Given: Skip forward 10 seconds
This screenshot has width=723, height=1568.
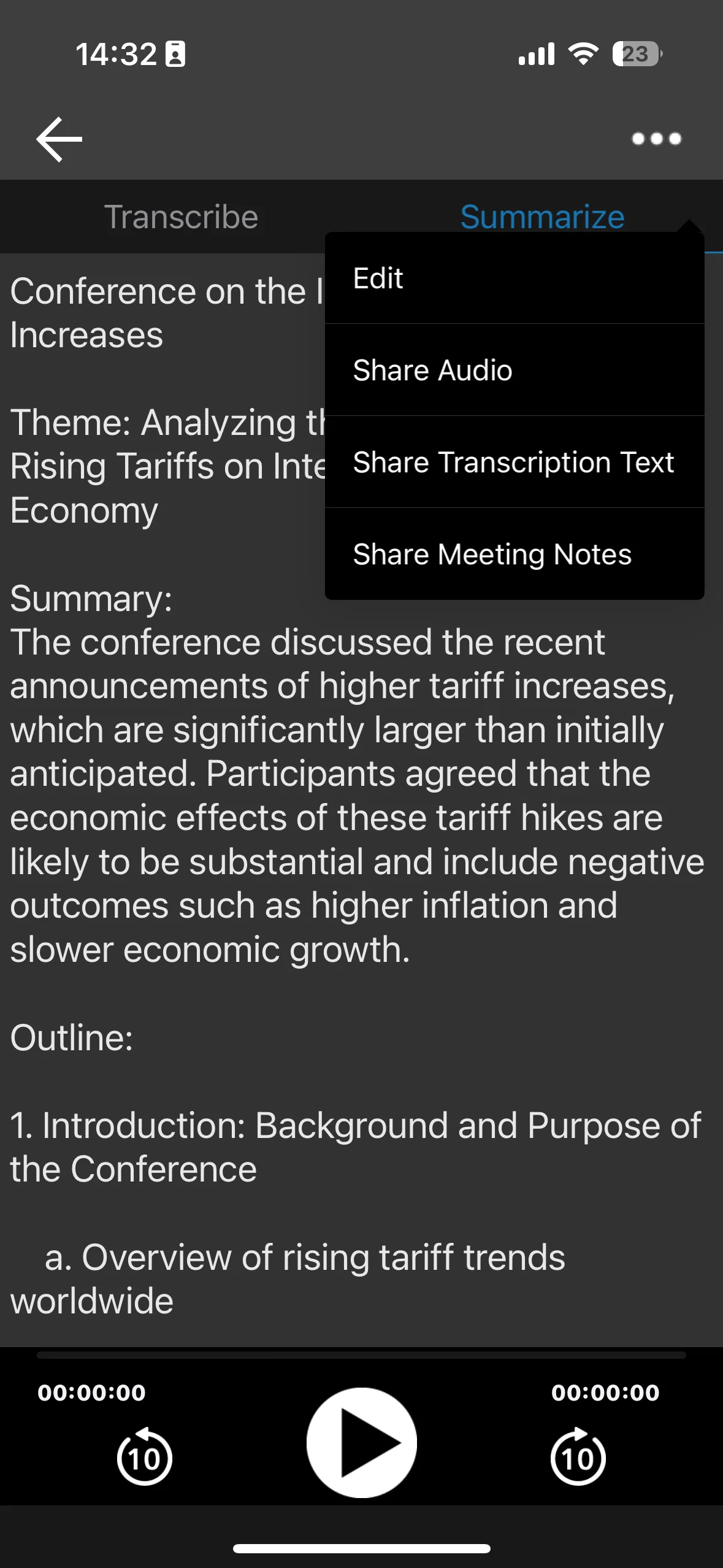Looking at the screenshot, I should click(578, 1456).
